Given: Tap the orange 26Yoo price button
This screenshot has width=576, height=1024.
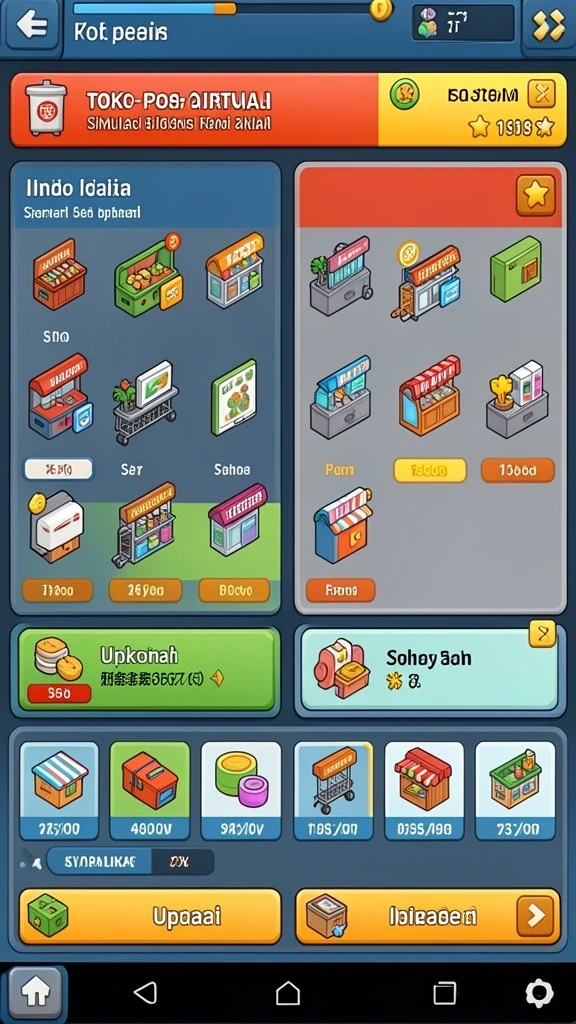Looking at the screenshot, I should [146, 590].
